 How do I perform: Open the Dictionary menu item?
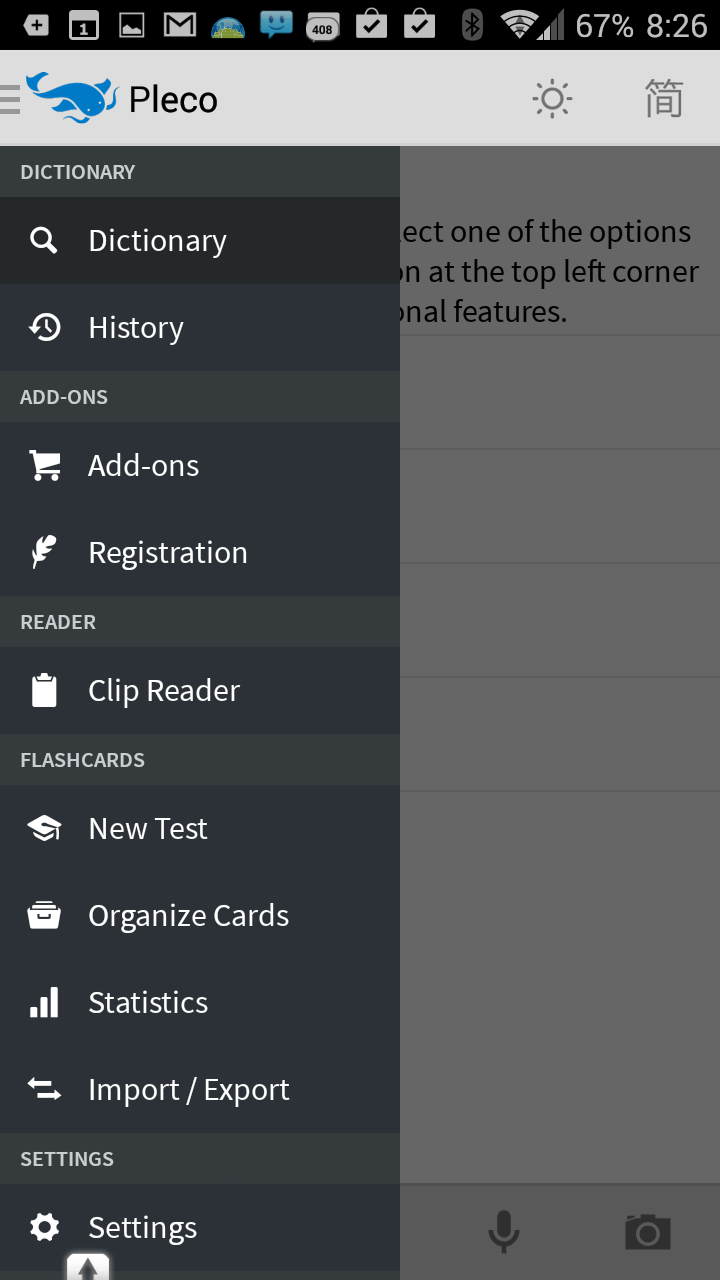pos(200,240)
